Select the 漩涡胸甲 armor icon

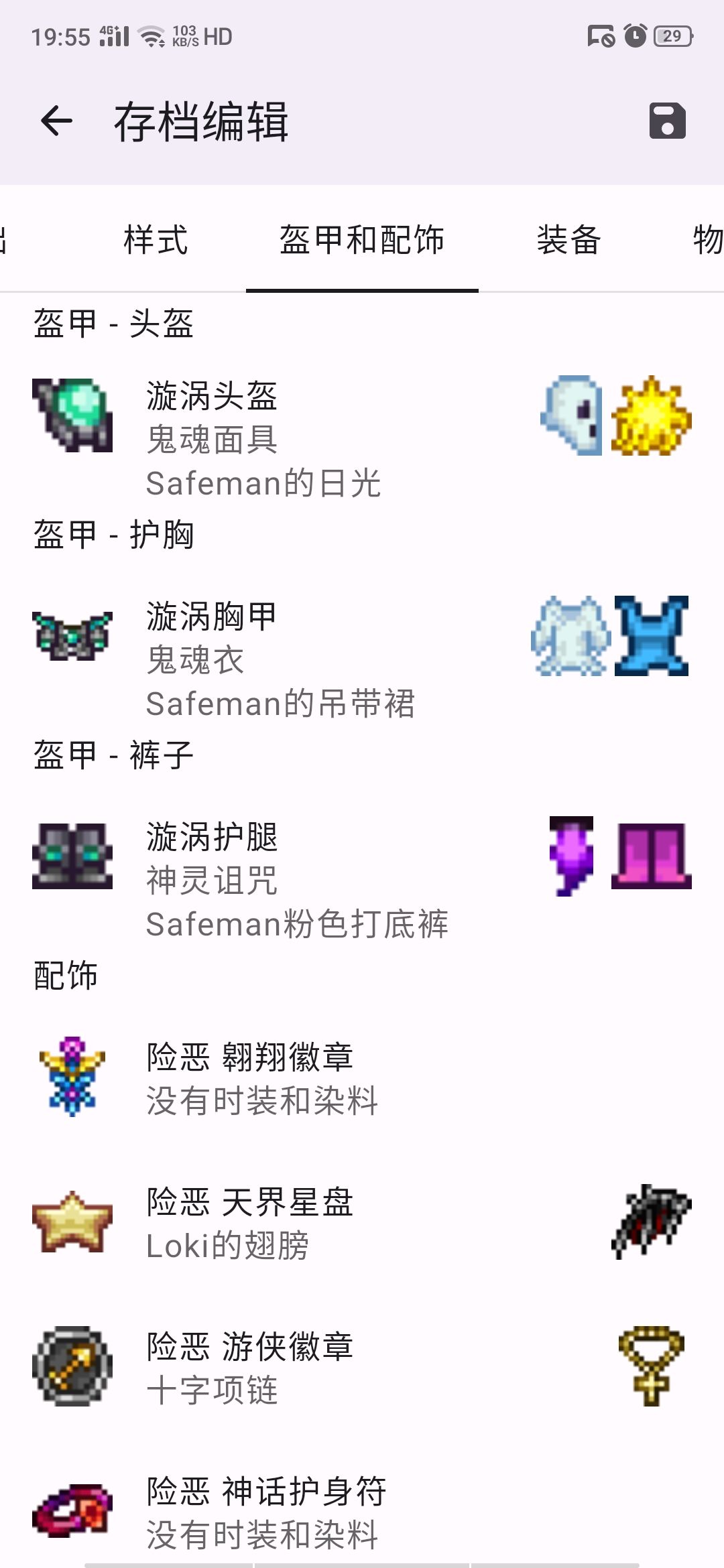72,637
